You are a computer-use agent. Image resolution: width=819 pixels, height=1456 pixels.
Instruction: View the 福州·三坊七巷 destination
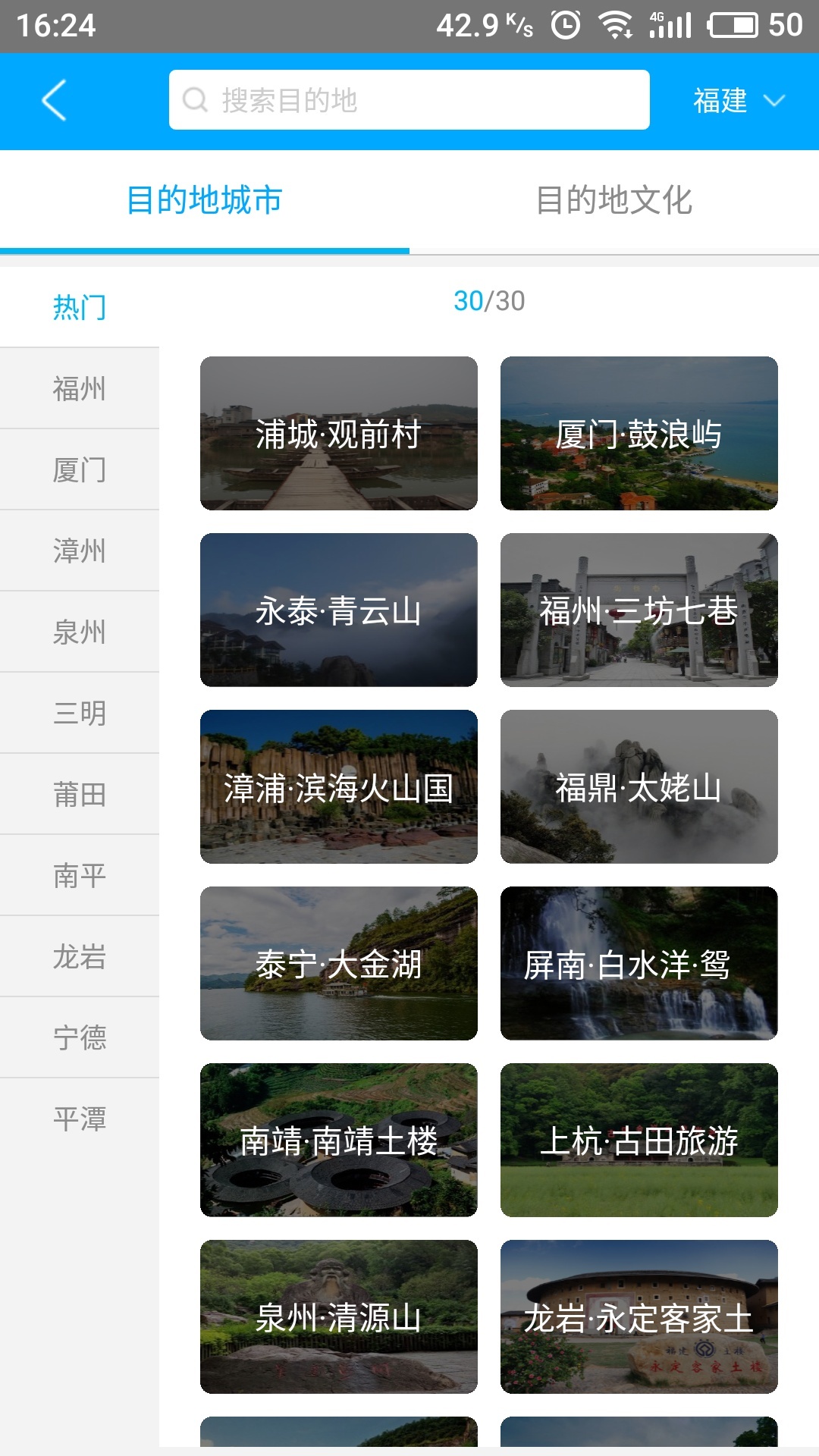pos(639,610)
